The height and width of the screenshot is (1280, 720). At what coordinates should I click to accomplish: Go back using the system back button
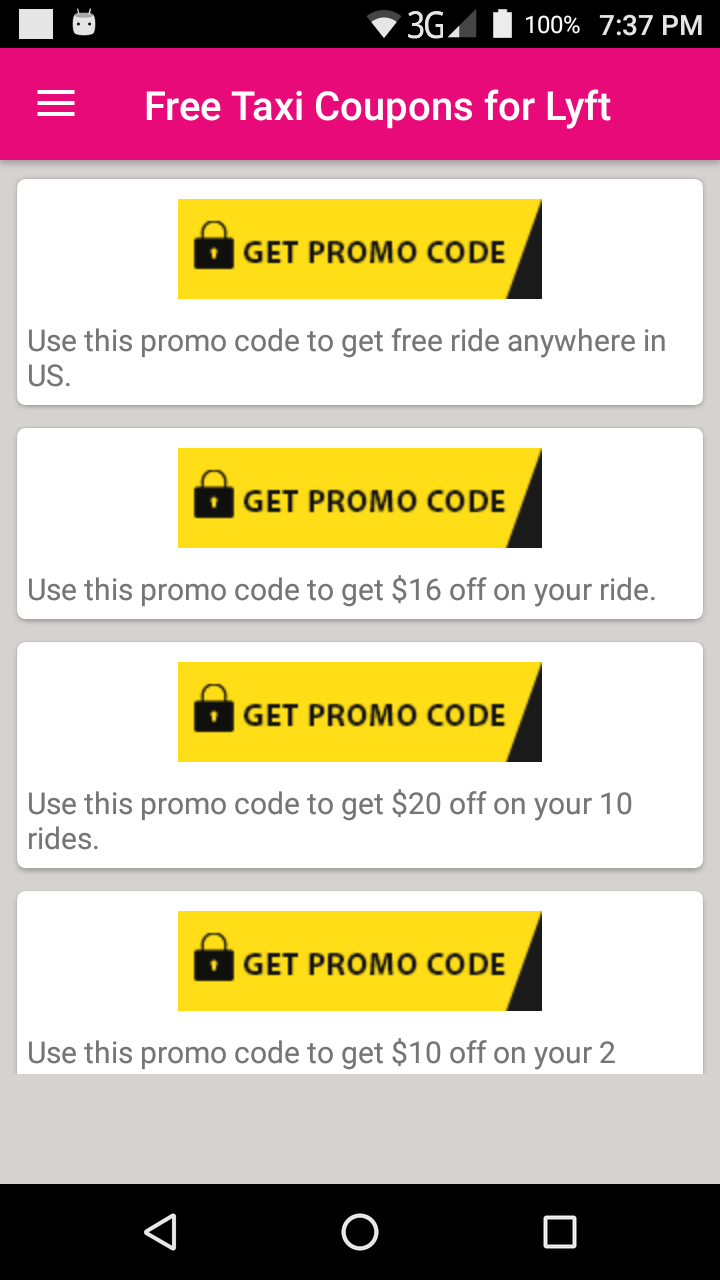(x=161, y=1232)
